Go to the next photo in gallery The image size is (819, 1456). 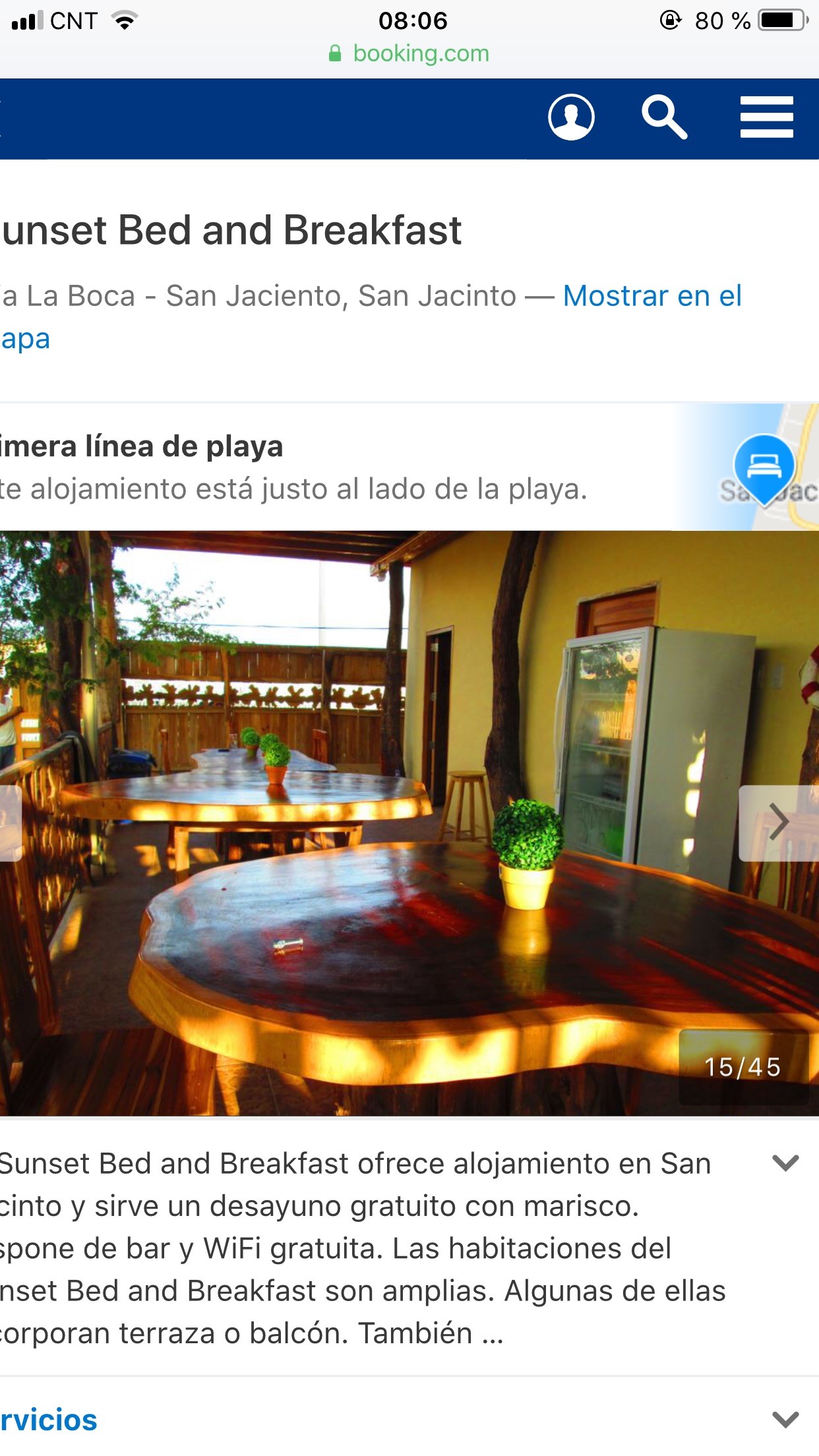point(778,822)
